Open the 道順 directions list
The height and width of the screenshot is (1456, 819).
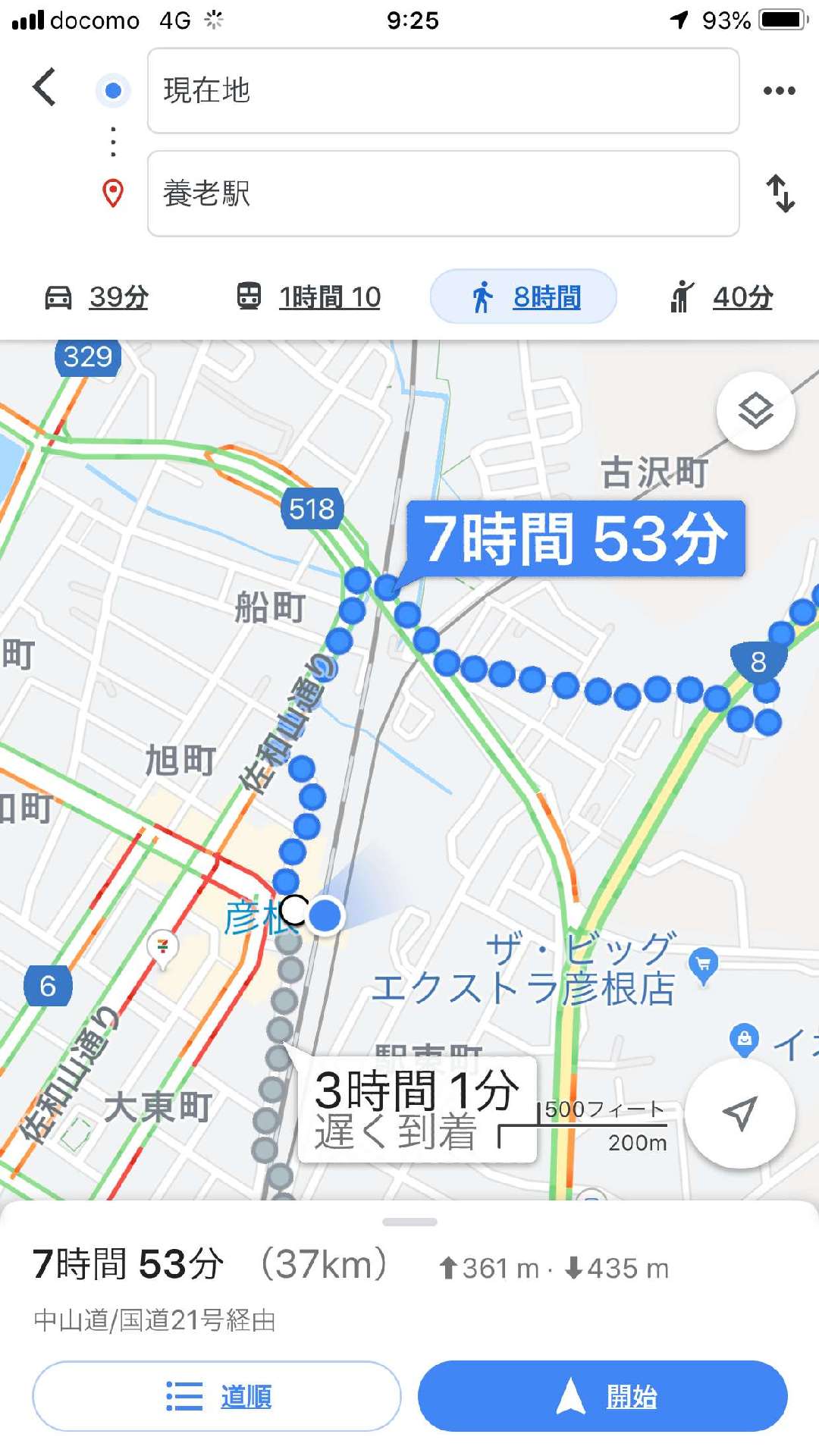point(216,1396)
